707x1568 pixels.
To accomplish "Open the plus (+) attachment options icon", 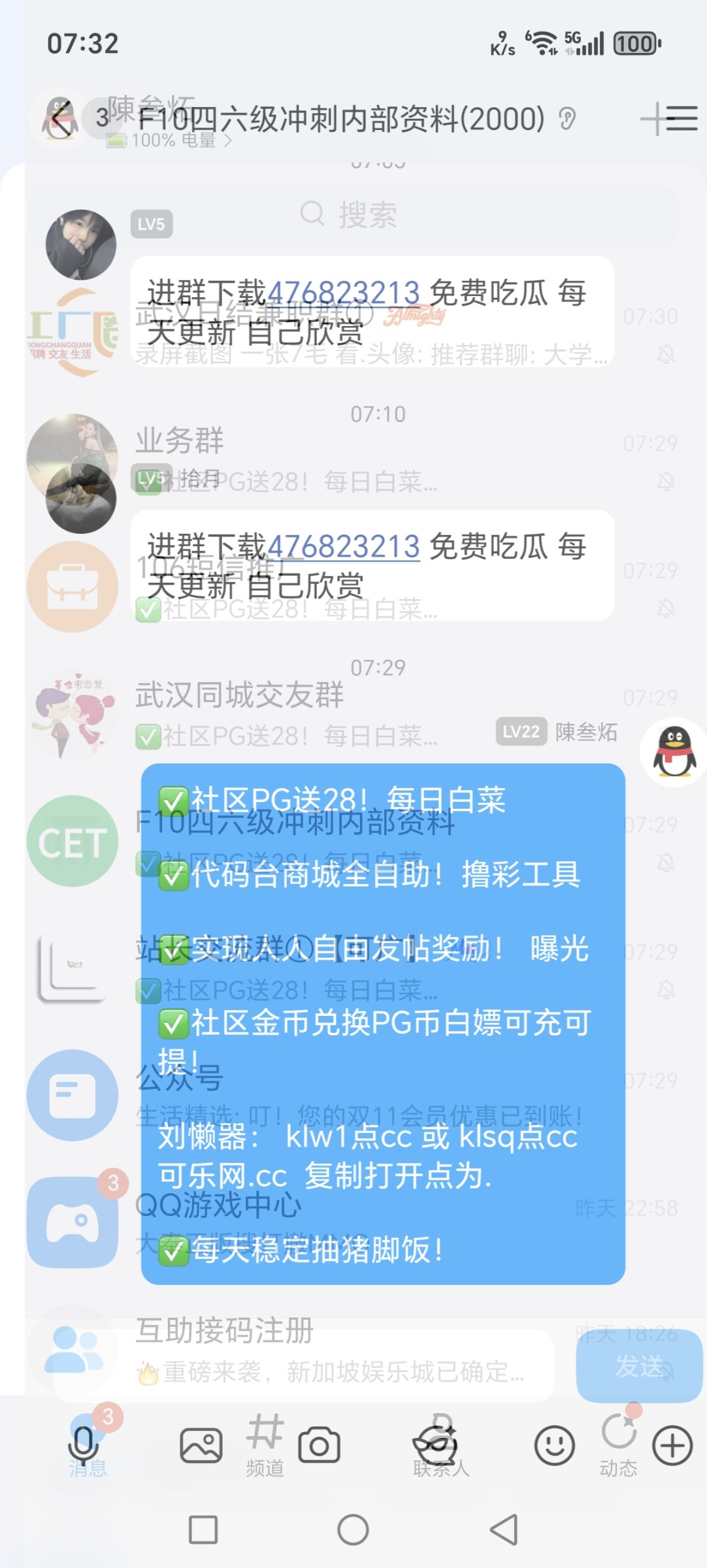I will click(670, 1445).
